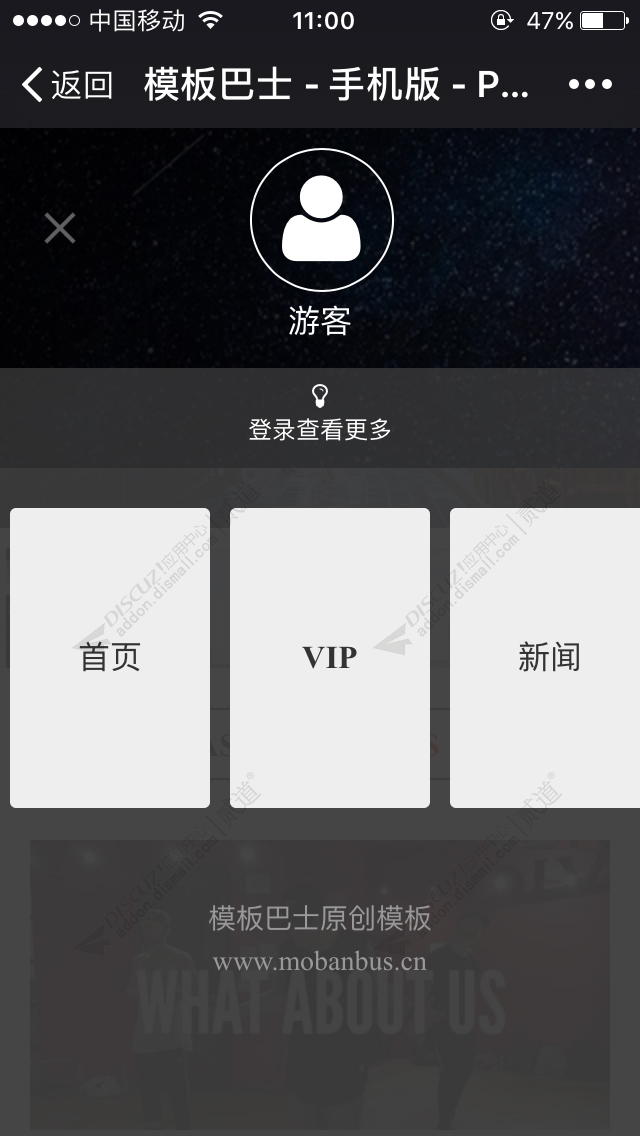Viewport: 640px width, 1136px height.
Task: Open the VIP tile
Action: 330,657
